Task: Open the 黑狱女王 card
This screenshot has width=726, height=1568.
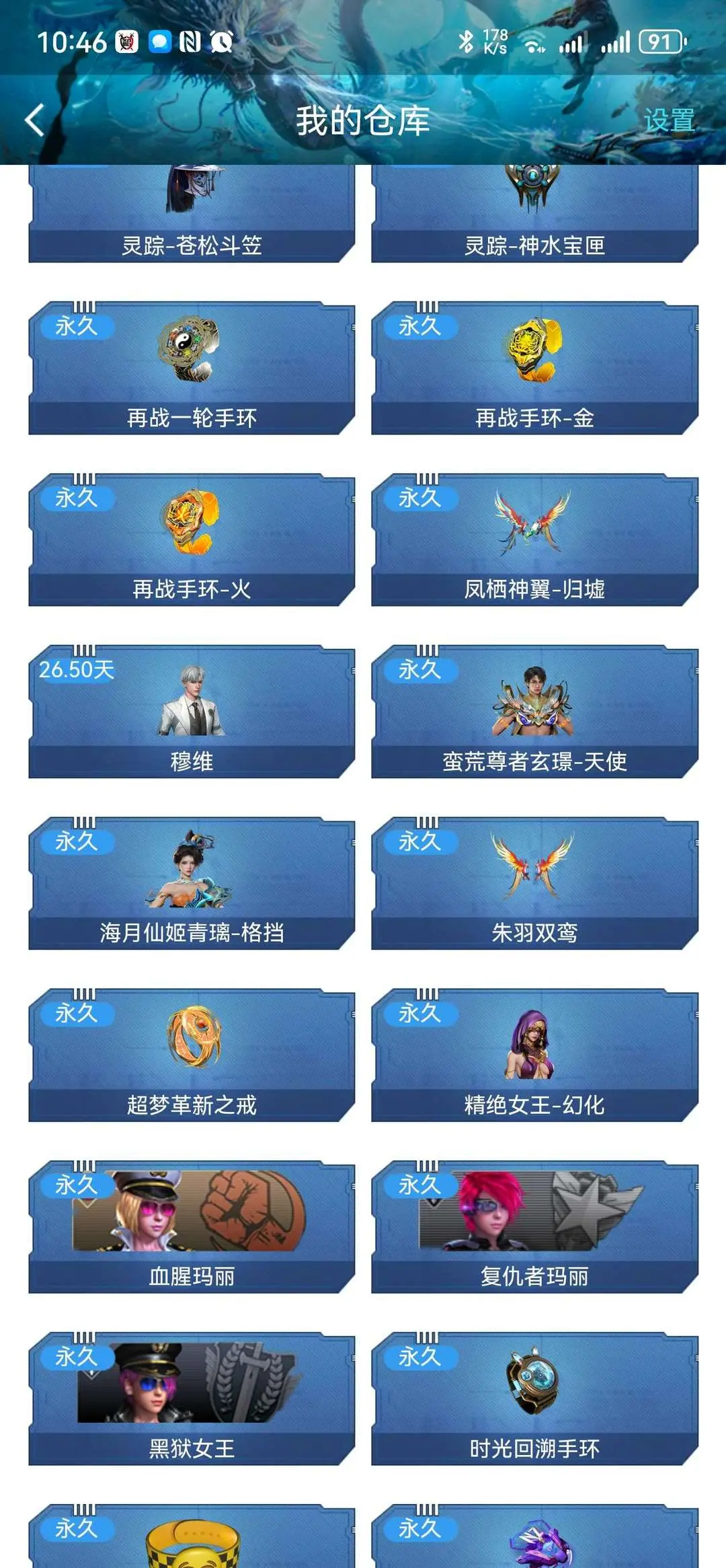Action: [192, 1398]
